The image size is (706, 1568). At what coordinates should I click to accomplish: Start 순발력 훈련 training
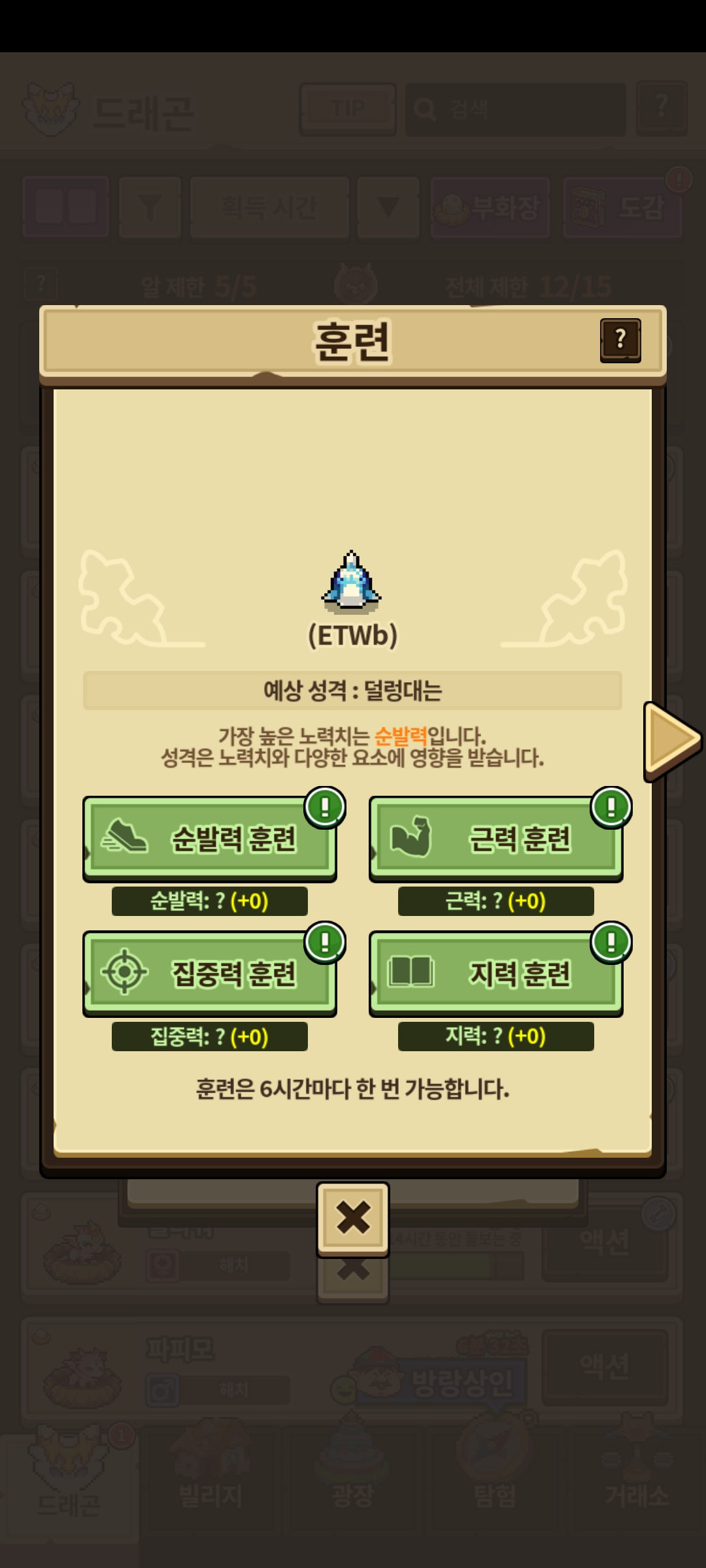point(209,838)
